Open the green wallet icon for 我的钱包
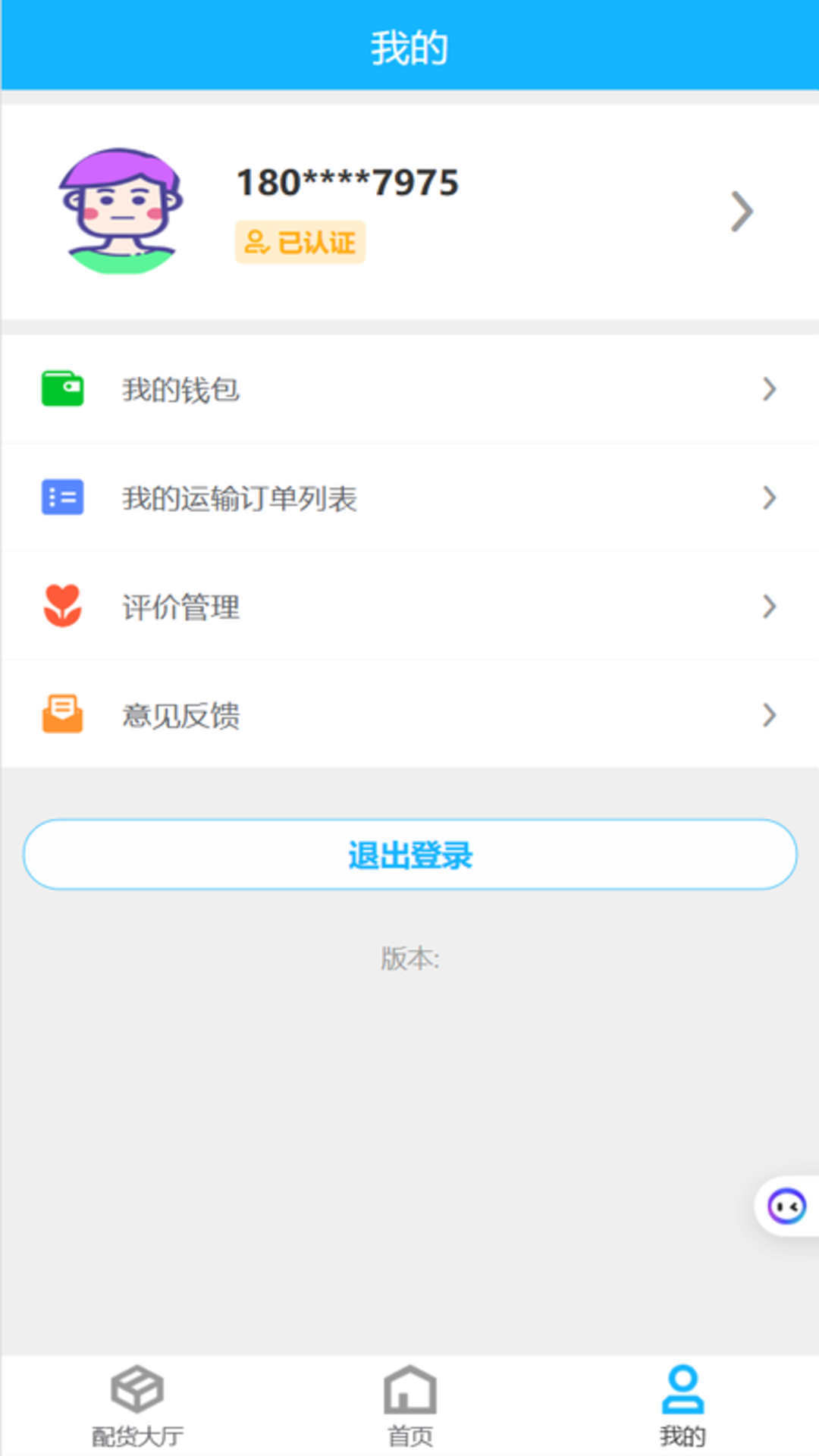Screen dimensions: 819x1456 click(62, 390)
